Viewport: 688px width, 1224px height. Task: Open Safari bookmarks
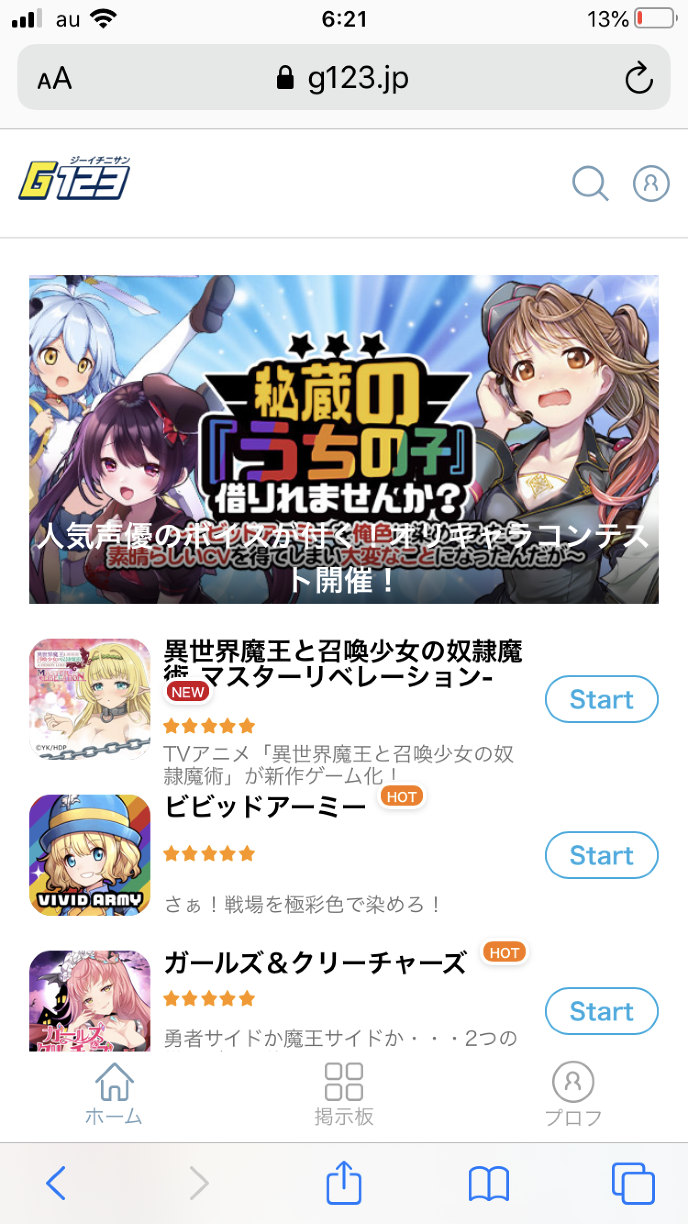[489, 1184]
